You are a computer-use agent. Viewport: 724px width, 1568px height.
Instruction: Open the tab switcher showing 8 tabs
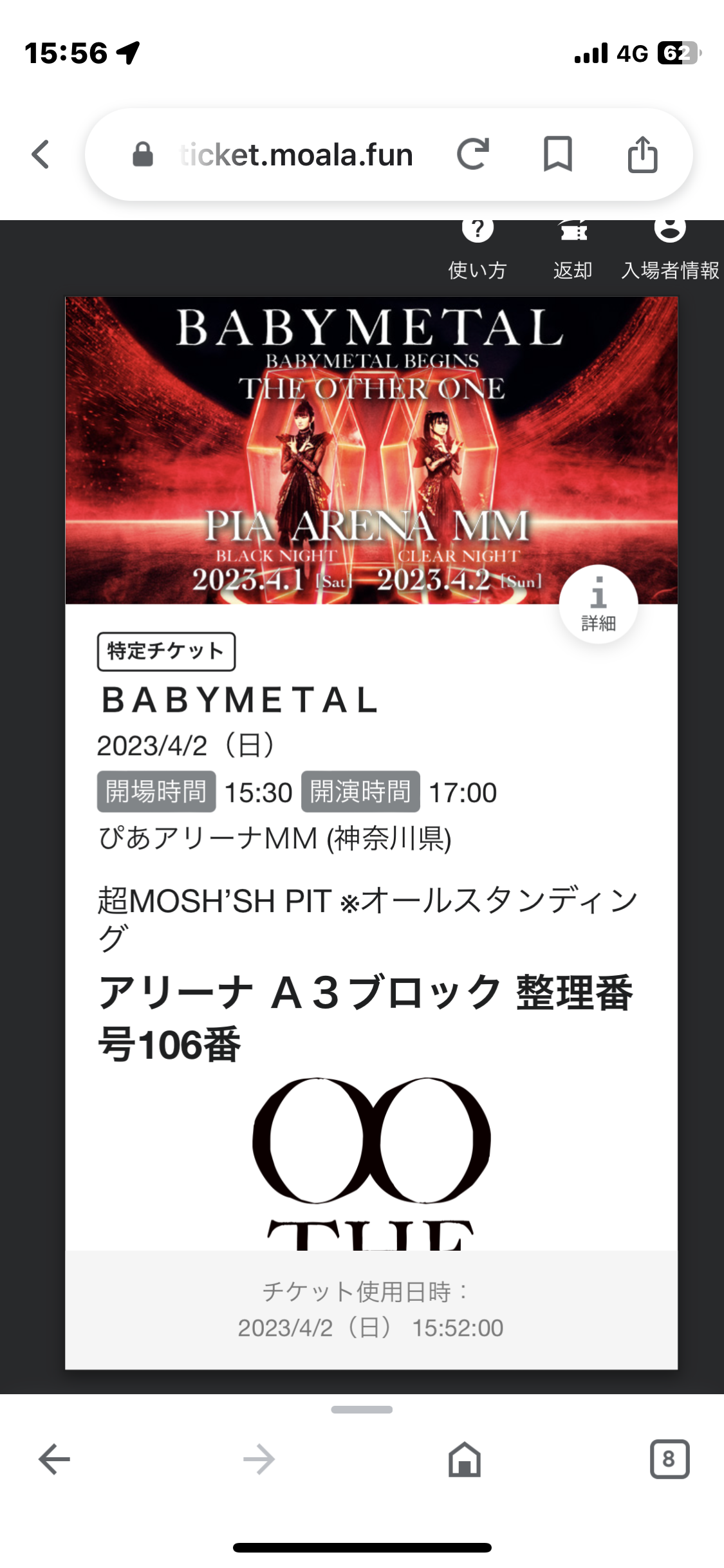tap(669, 1459)
